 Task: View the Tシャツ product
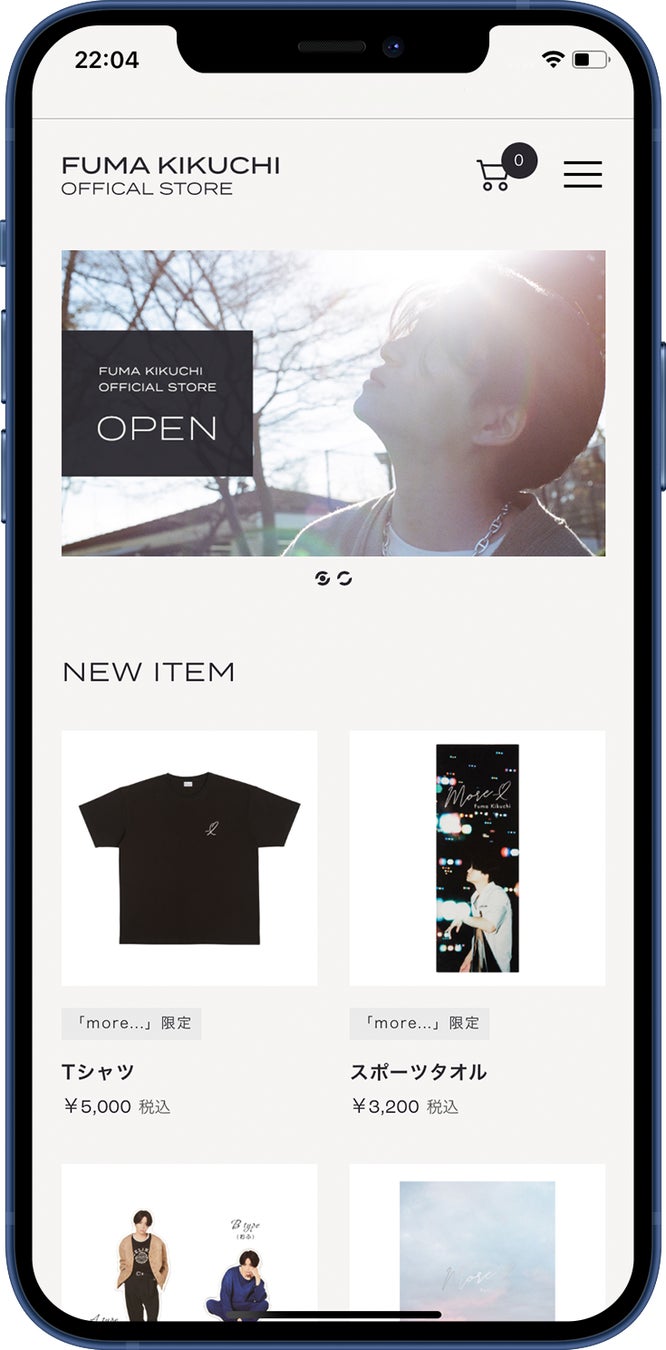pos(189,858)
